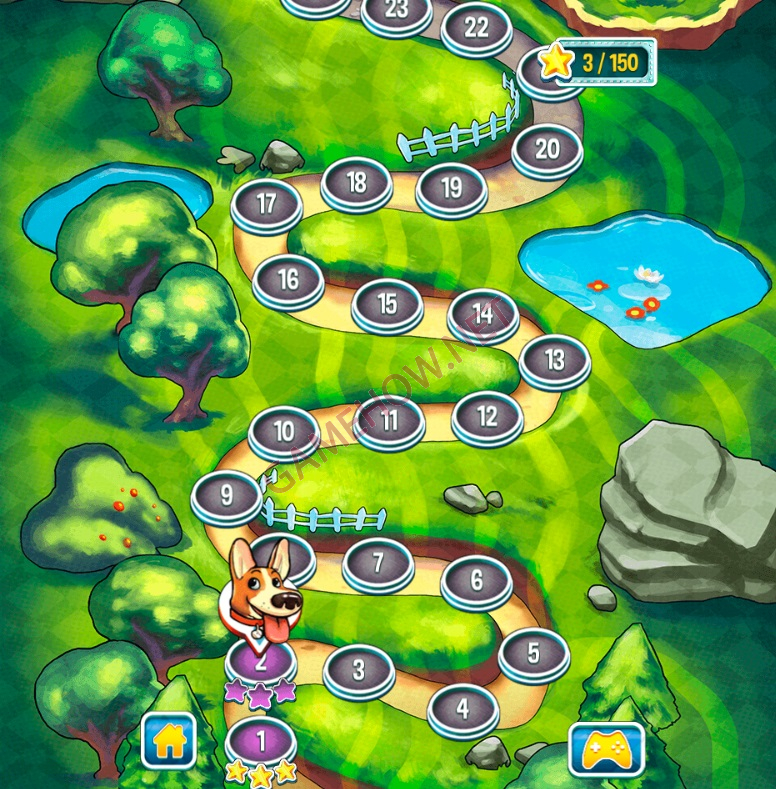Select level 22 at the top

[x=477, y=29]
